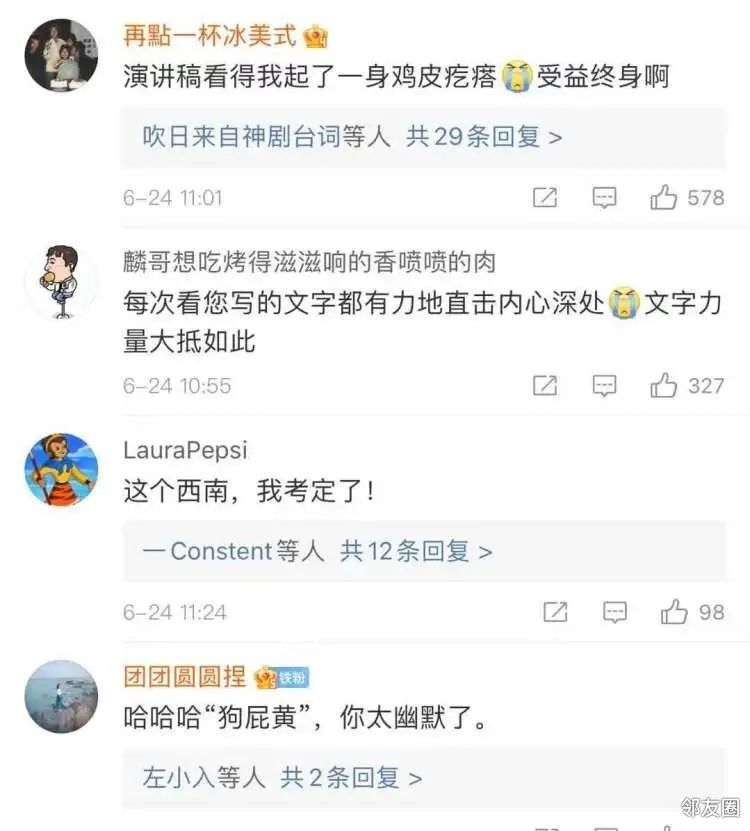
Task: Repost LauraPepsi's comment
Action: coord(555,612)
